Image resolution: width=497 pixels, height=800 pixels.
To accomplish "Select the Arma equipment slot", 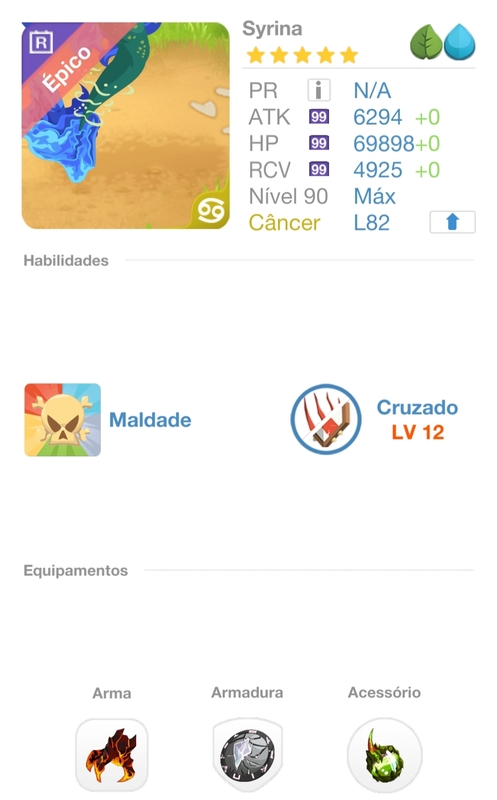I will click(112, 755).
